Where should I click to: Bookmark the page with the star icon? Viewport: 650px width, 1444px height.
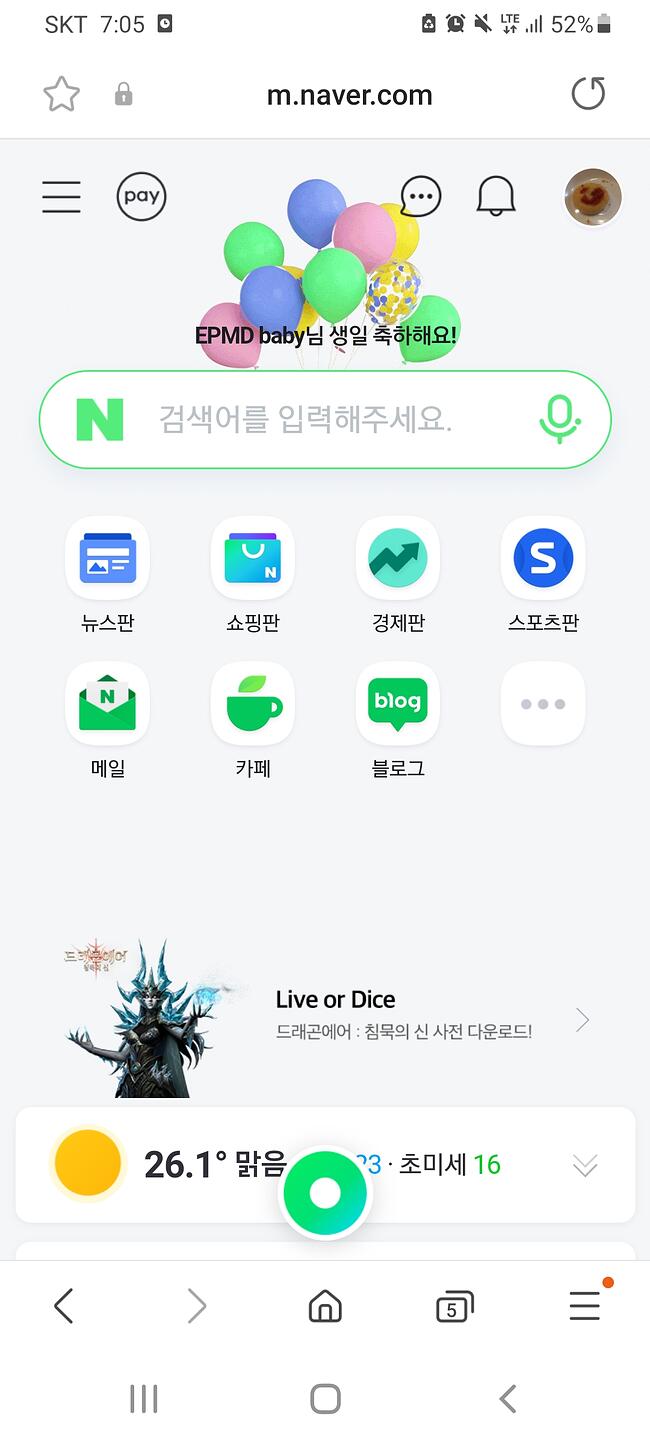coord(61,95)
